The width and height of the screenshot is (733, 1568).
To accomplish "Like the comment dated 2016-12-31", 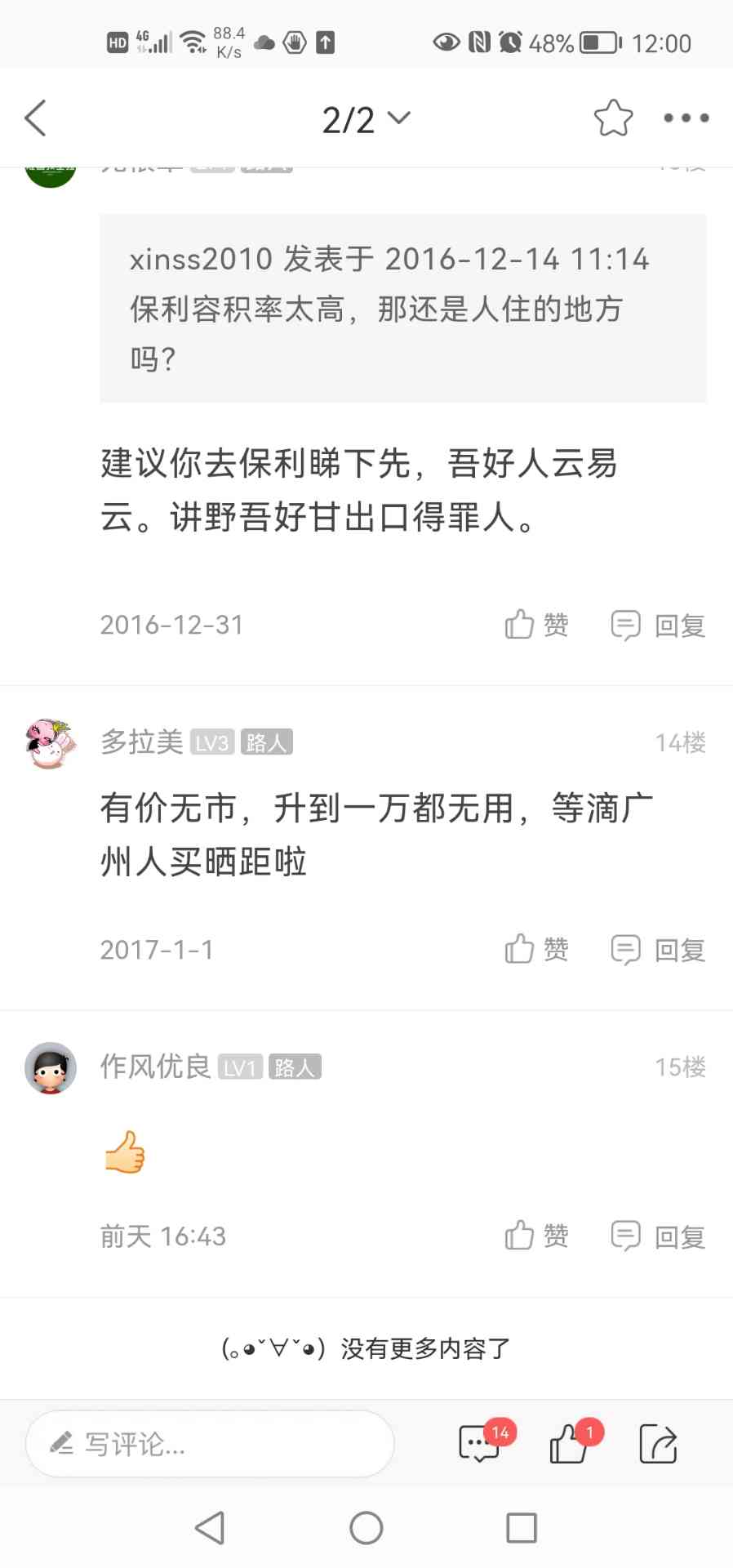I will click(x=536, y=625).
